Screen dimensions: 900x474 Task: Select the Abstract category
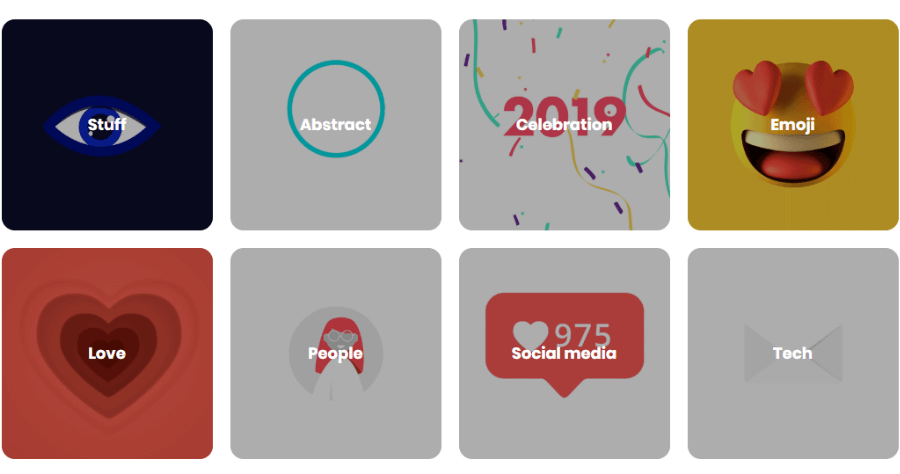click(x=335, y=125)
